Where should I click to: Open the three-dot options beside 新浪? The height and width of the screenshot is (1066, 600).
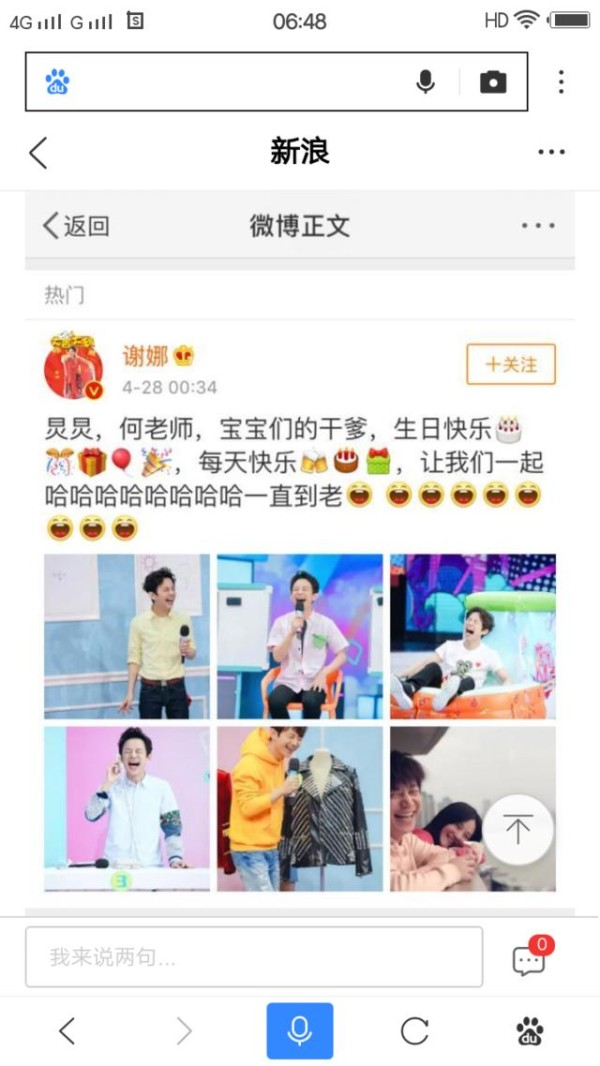tap(551, 152)
